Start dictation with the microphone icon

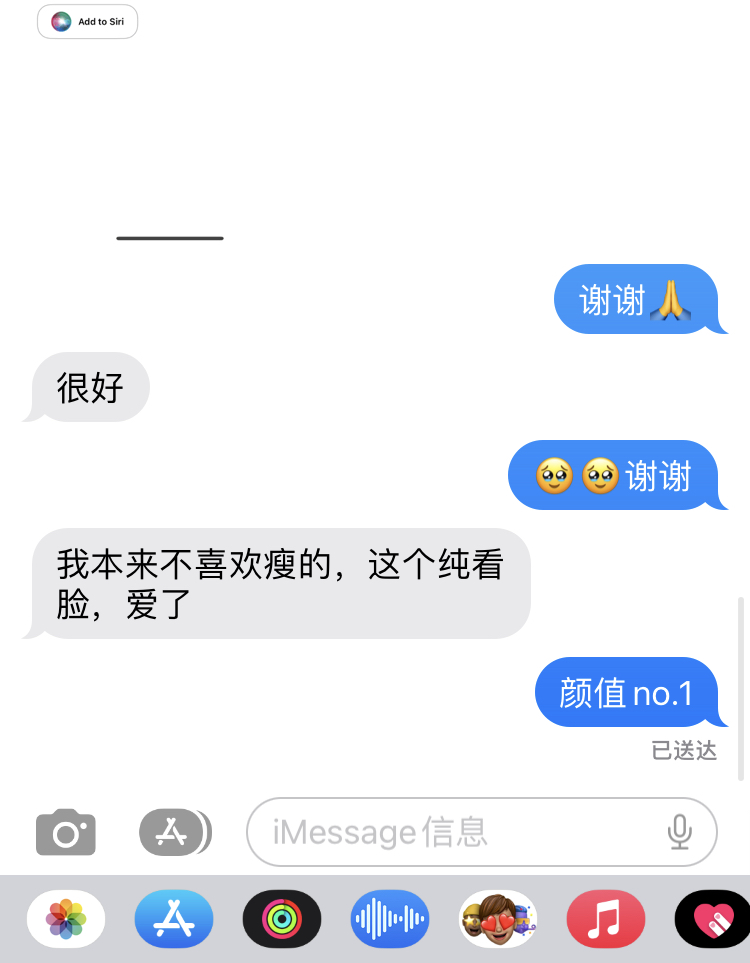[679, 832]
